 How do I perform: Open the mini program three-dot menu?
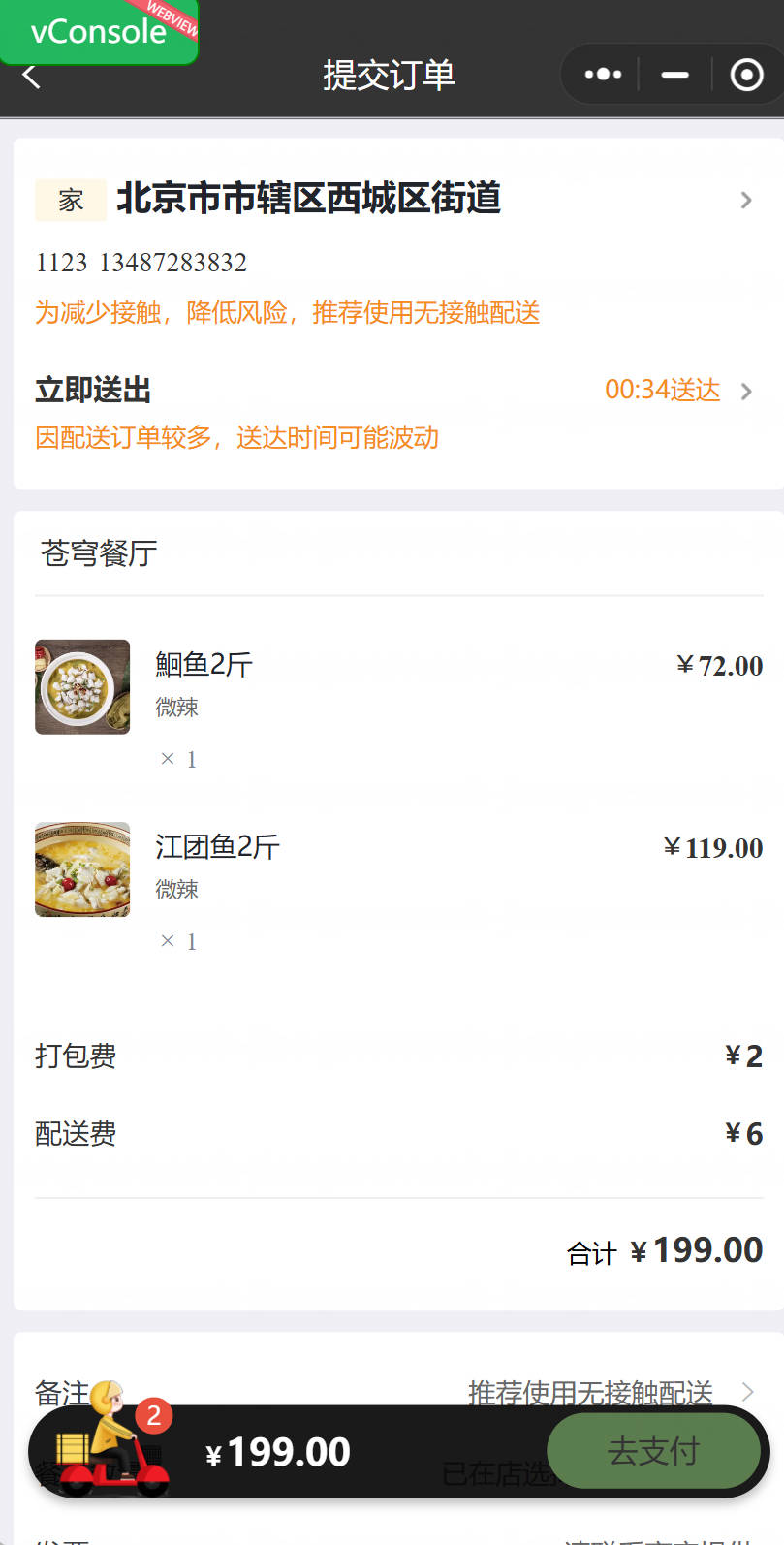603,75
